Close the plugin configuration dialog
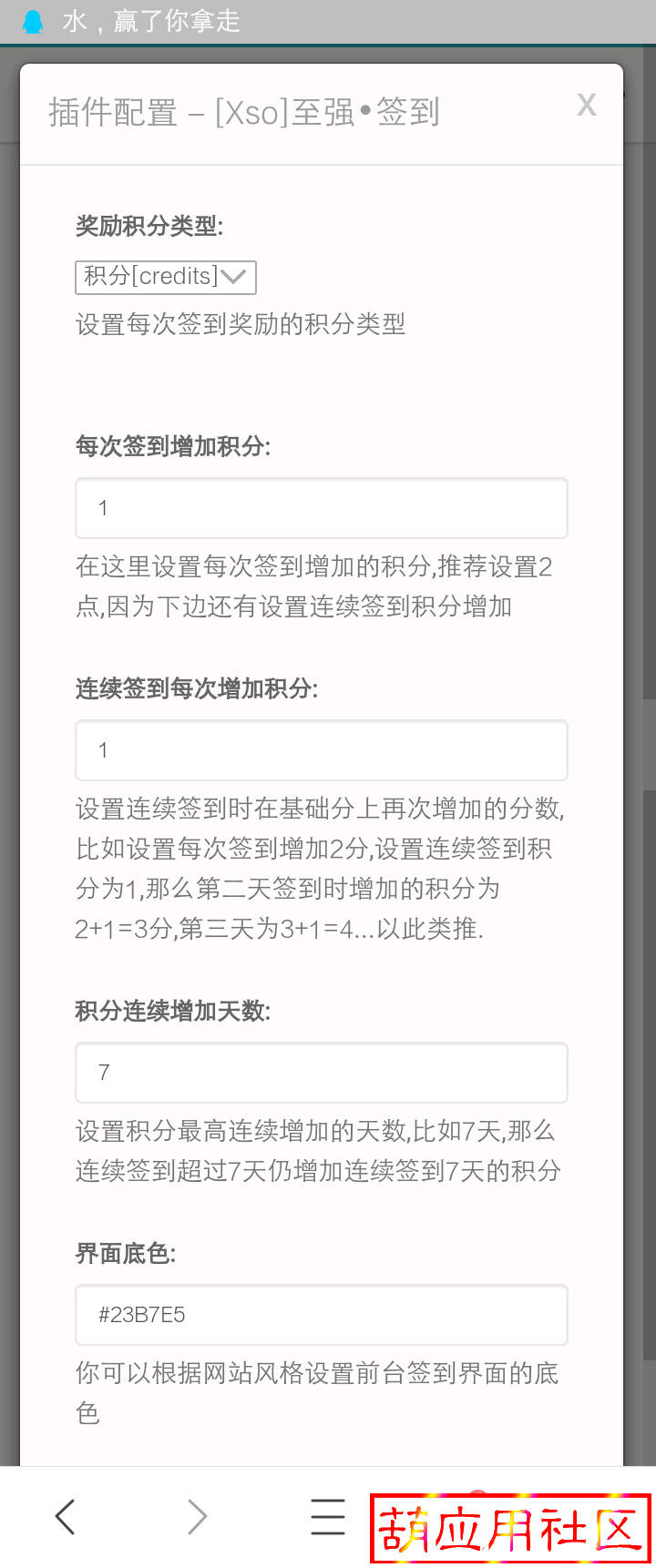Image resolution: width=656 pixels, height=1568 pixels. point(586,106)
